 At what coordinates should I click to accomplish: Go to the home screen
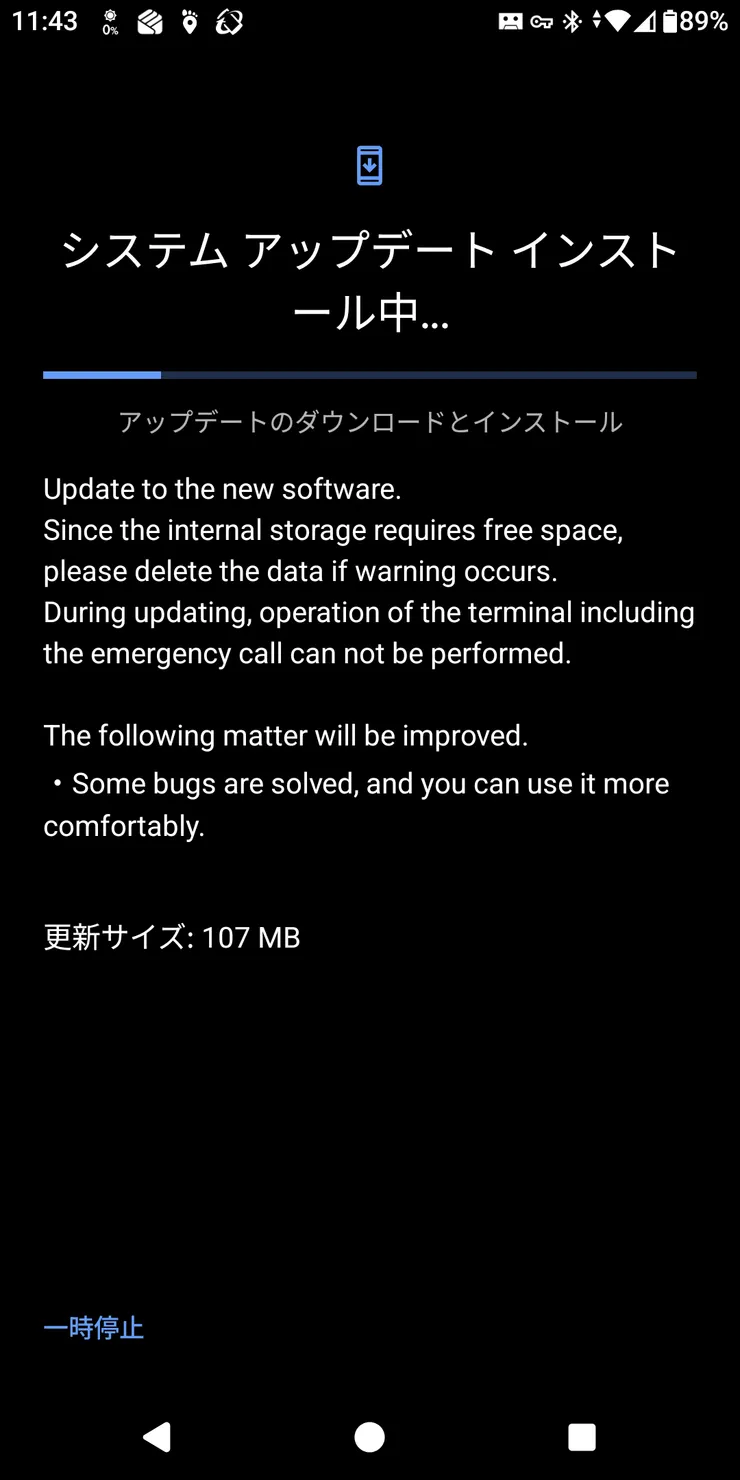click(x=370, y=1437)
